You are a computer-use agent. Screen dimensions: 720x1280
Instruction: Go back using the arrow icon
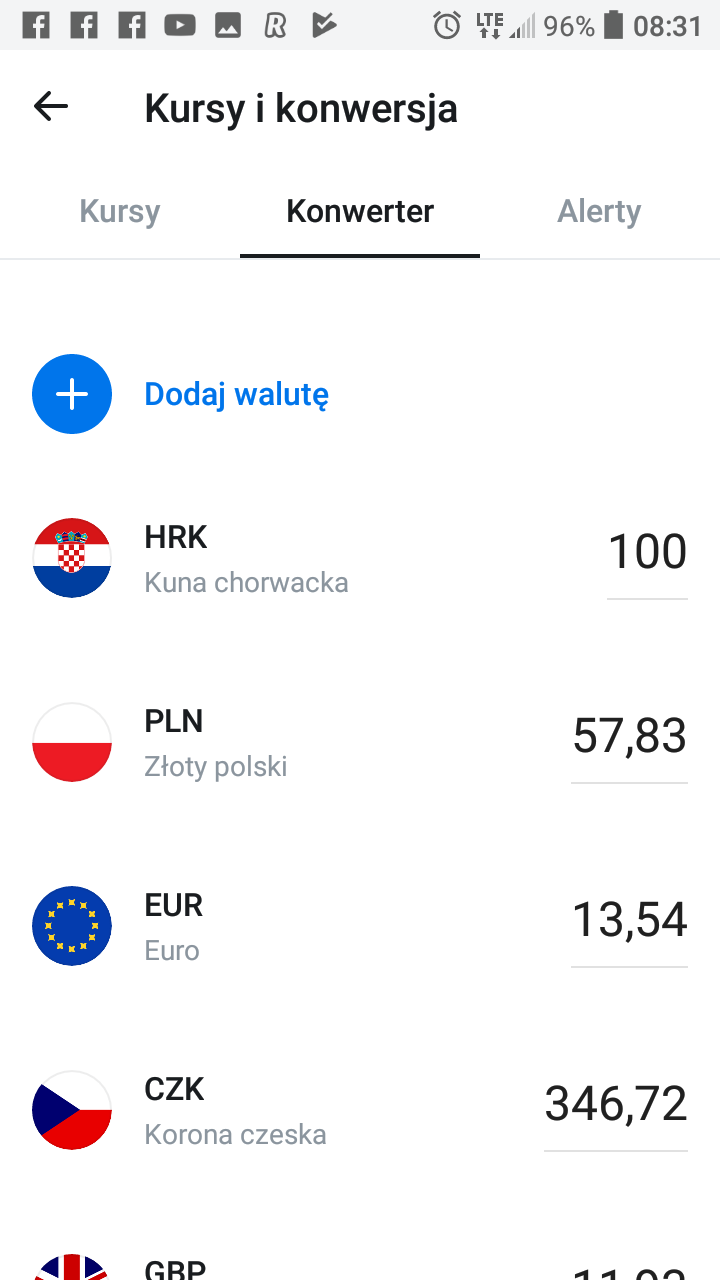tap(51, 106)
